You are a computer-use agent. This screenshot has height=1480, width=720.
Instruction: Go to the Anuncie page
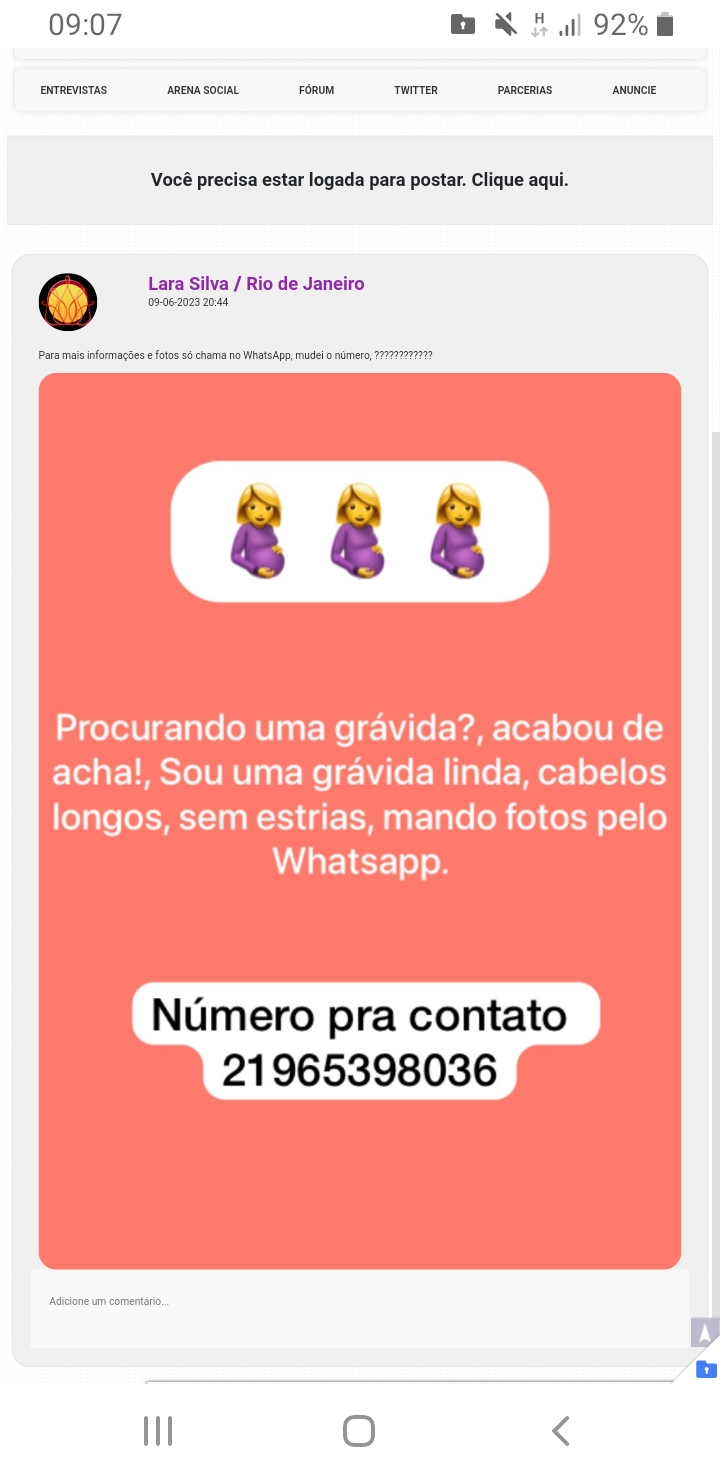click(634, 90)
